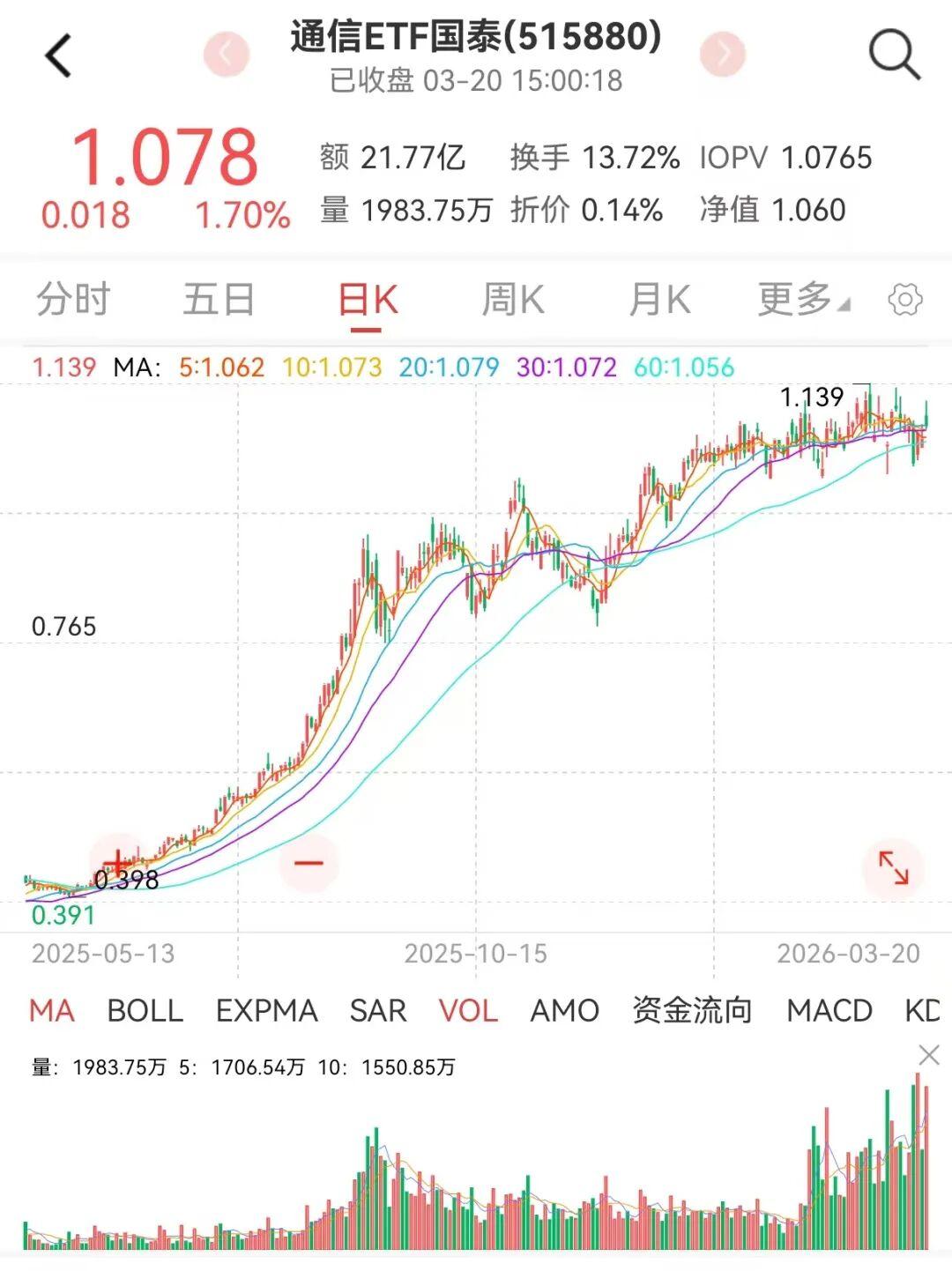Switch to the 分时 chart tab

(73, 300)
